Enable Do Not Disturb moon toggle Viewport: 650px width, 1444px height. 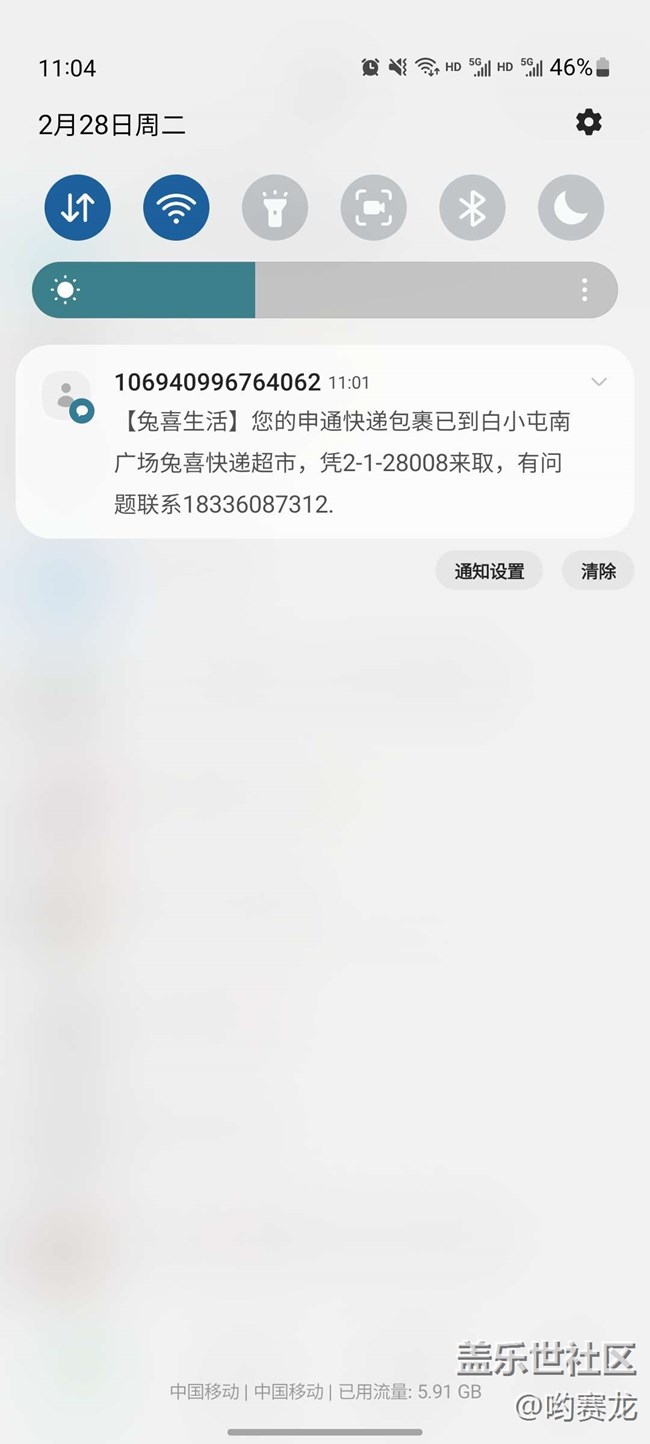[571, 208]
